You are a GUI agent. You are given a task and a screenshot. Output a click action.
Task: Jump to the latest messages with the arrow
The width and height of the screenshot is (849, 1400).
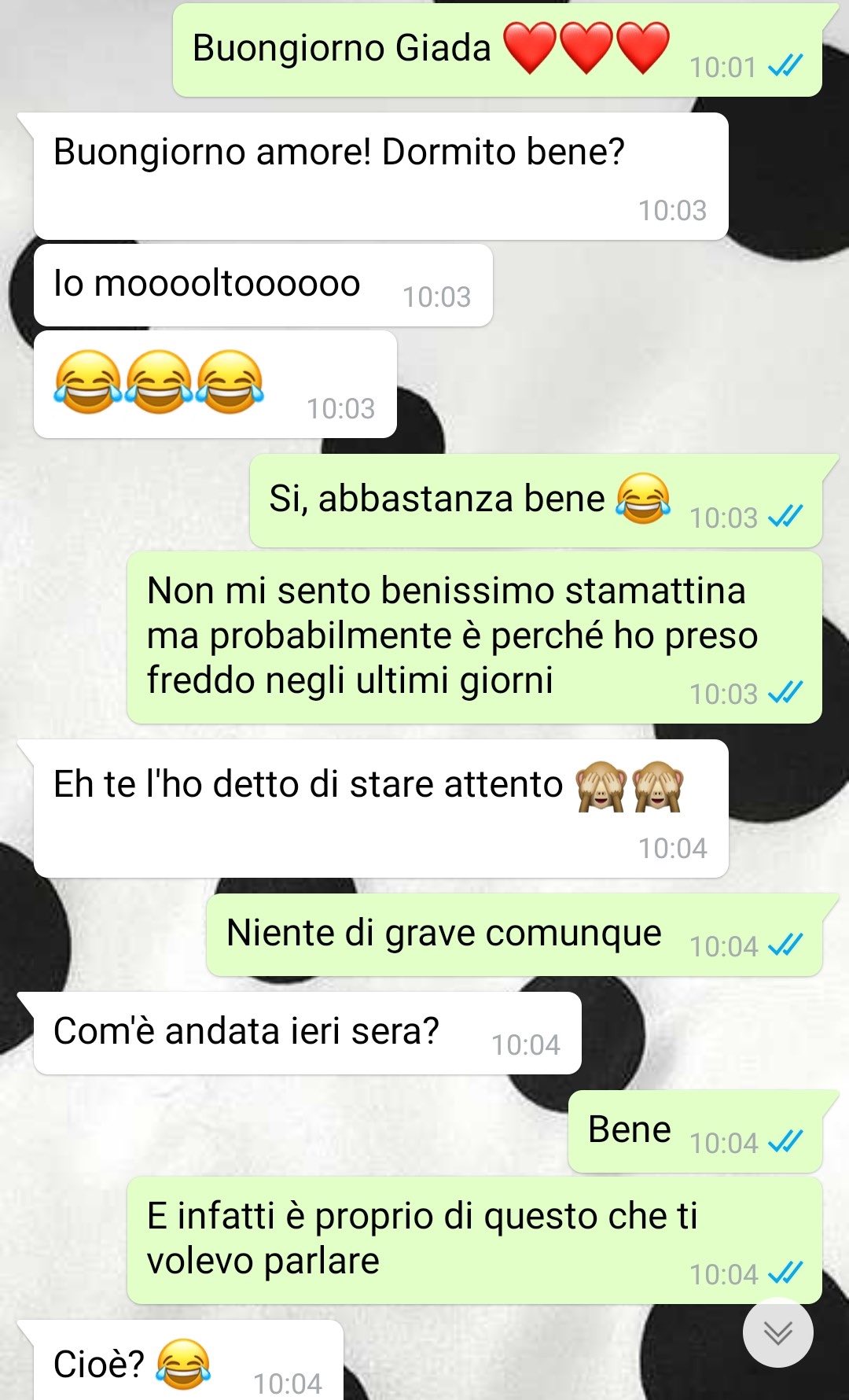pos(777,1332)
